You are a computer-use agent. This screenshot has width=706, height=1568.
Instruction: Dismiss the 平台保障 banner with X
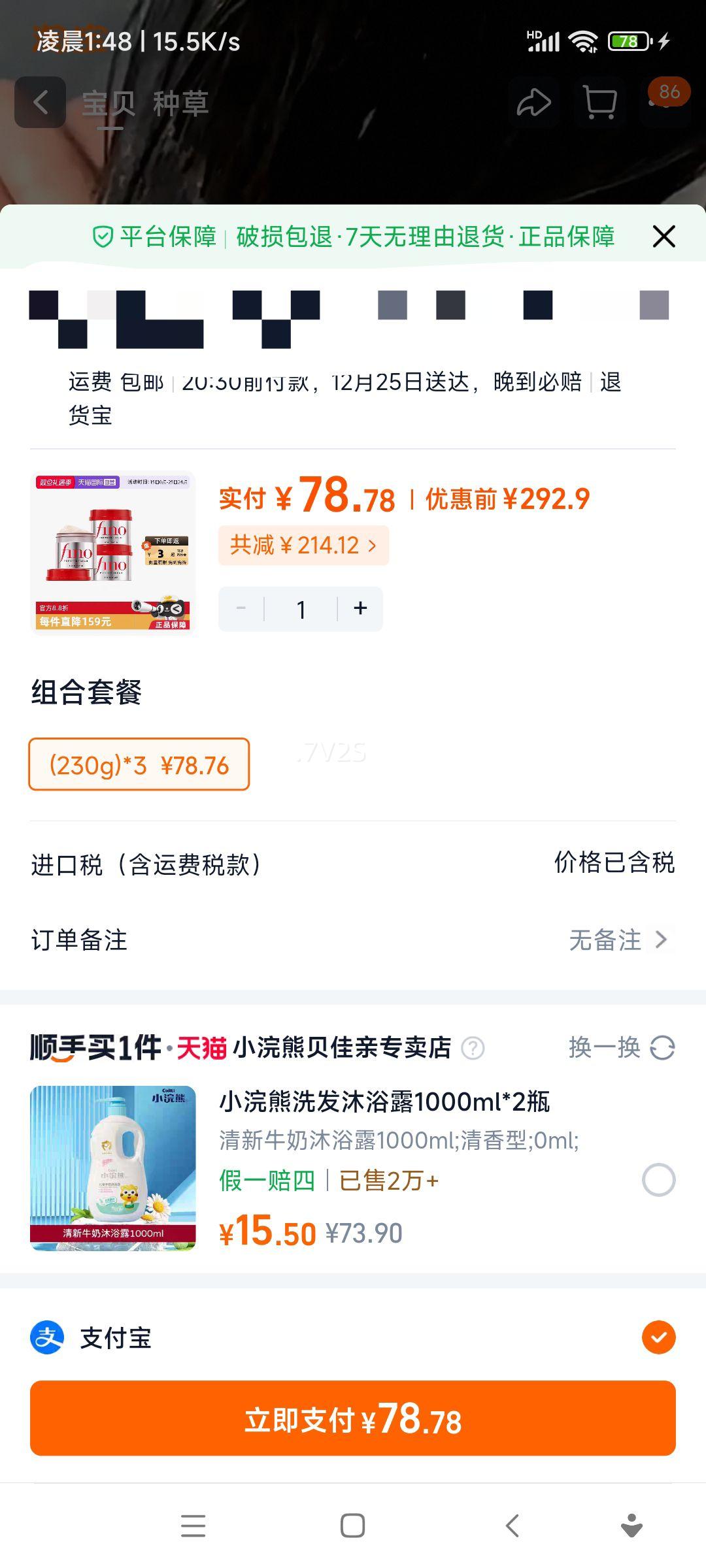point(664,237)
